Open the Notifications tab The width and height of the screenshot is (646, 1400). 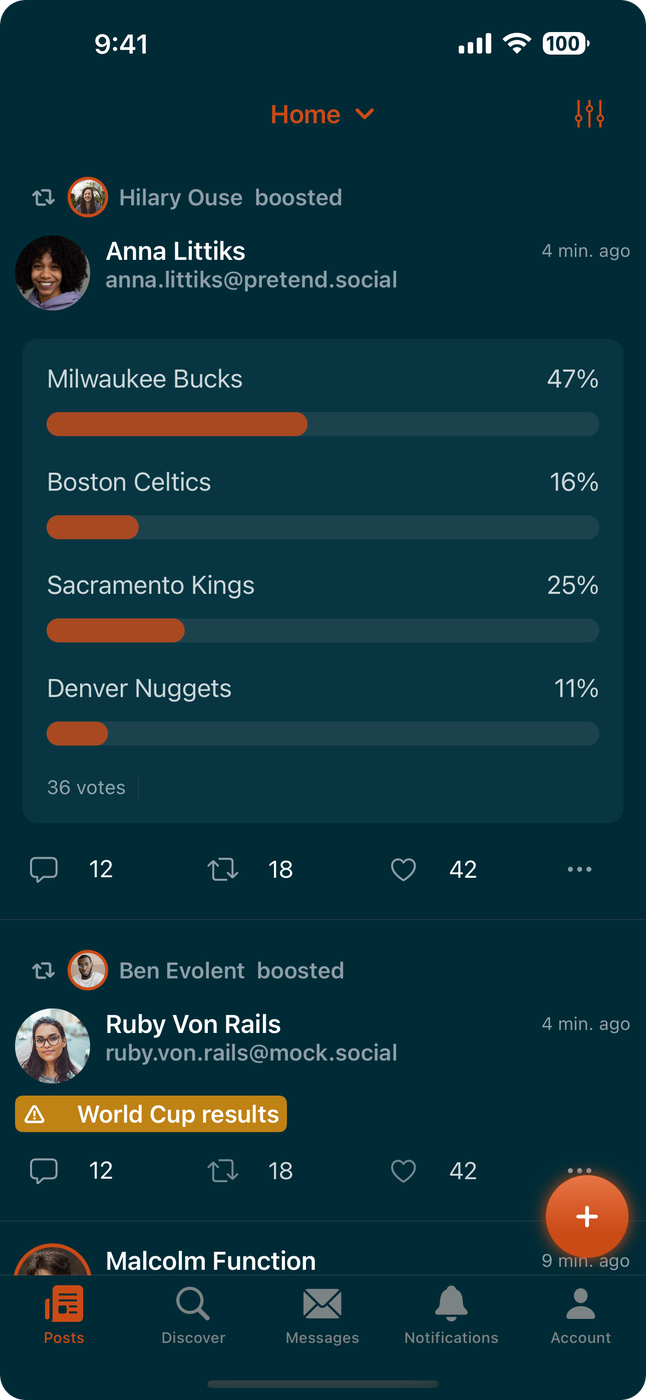(451, 1315)
